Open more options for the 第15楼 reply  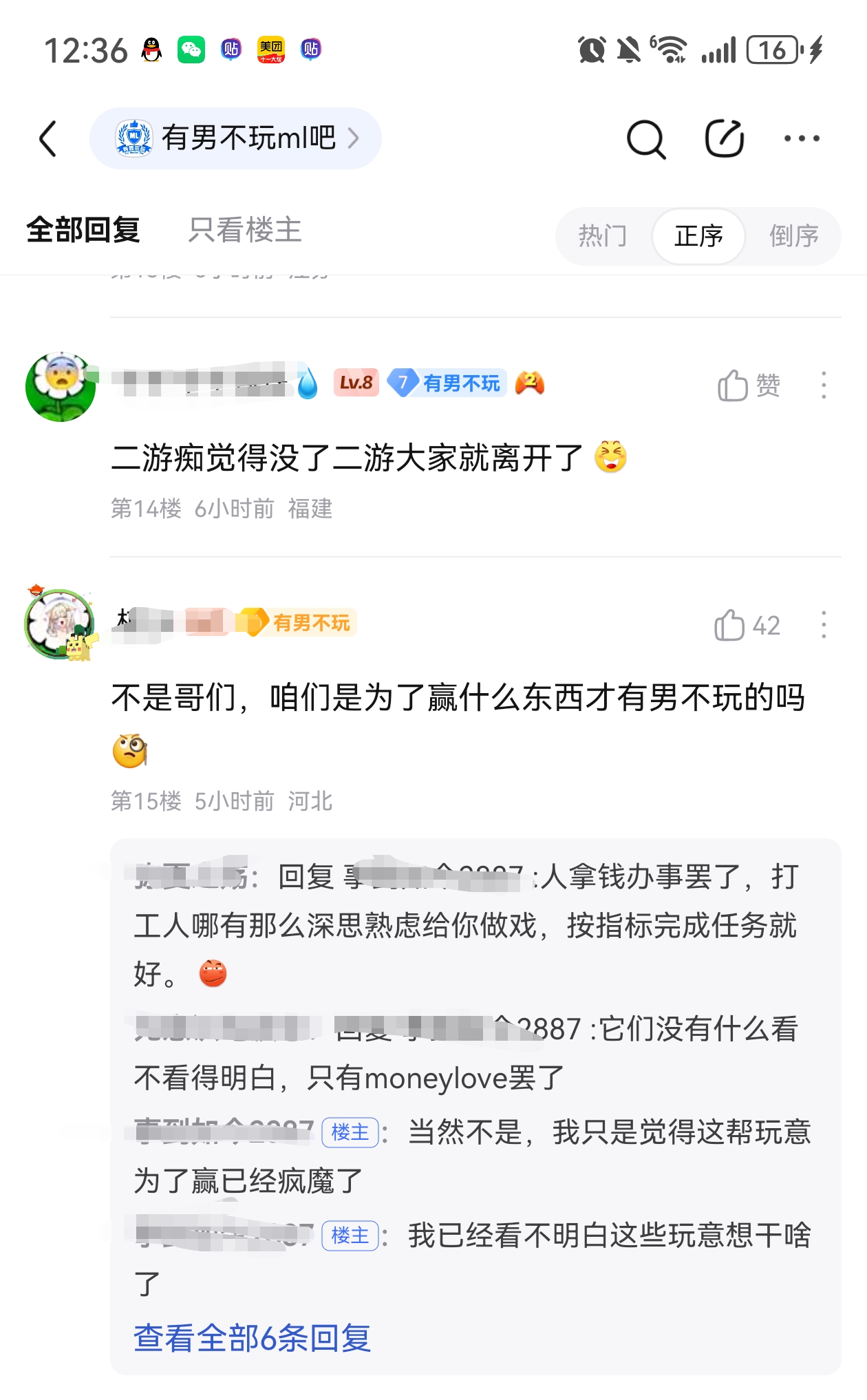click(823, 626)
